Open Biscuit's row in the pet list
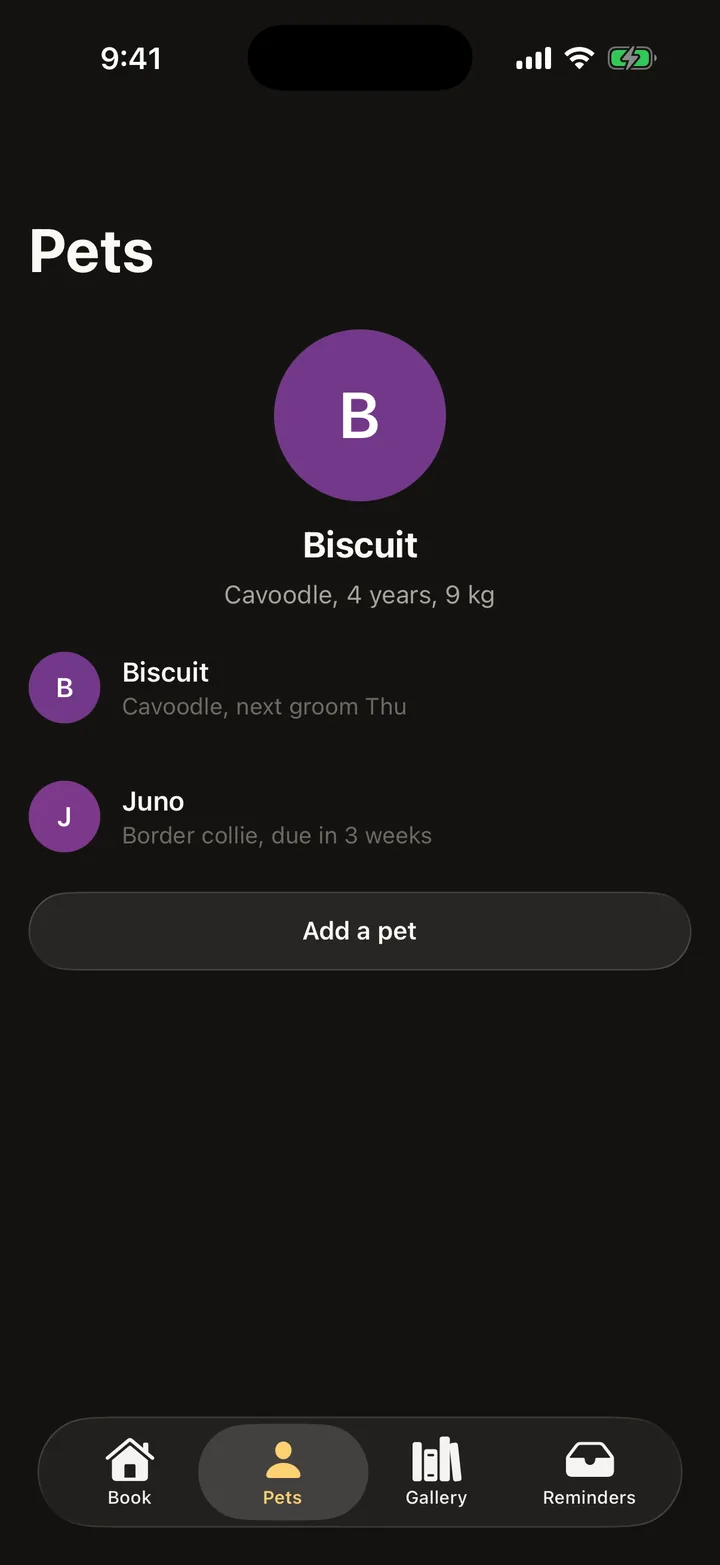720x1565 pixels. pyautogui.click(x=360, y=688)
